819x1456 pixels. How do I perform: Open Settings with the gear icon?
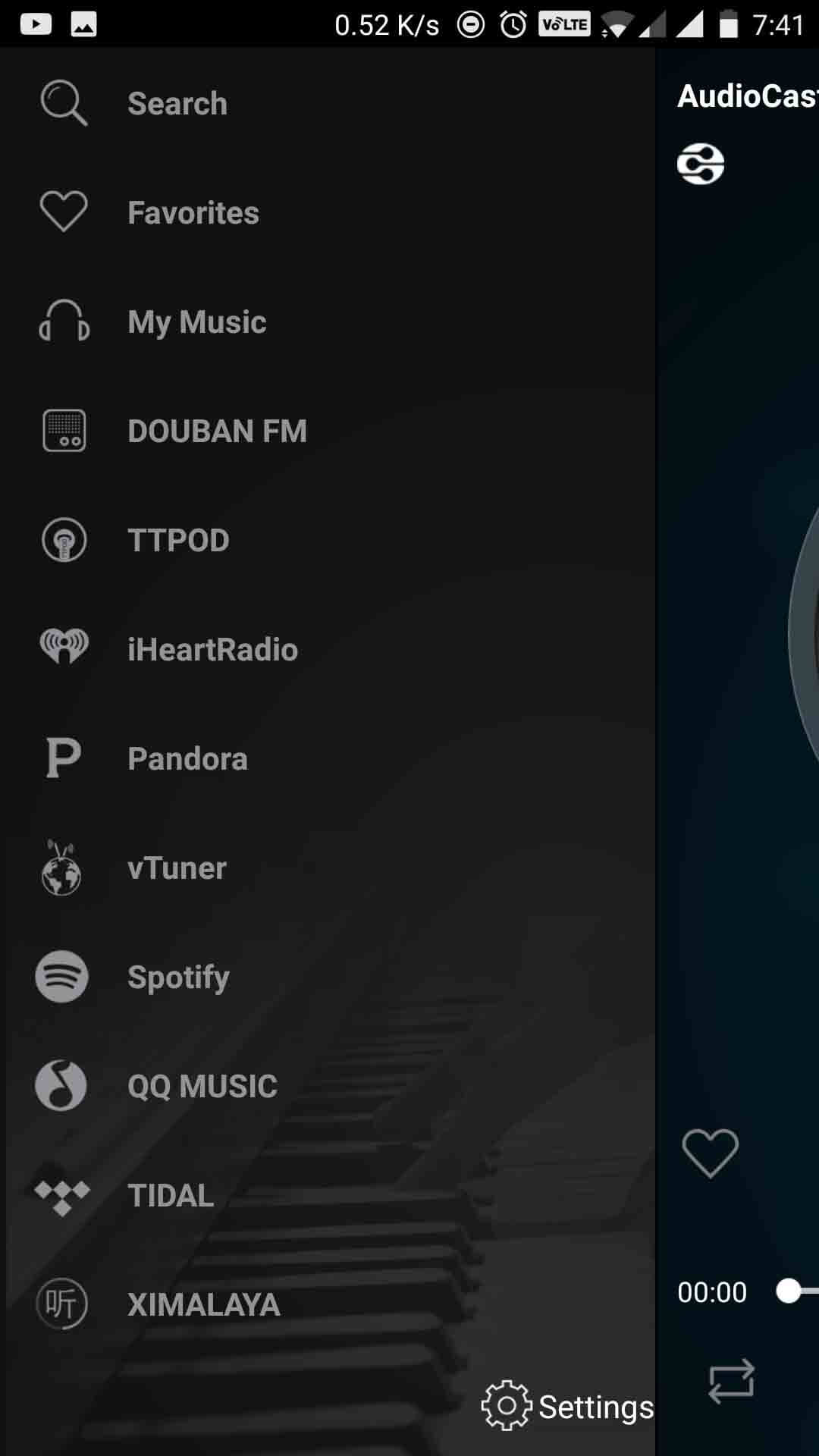(567, 1407)
